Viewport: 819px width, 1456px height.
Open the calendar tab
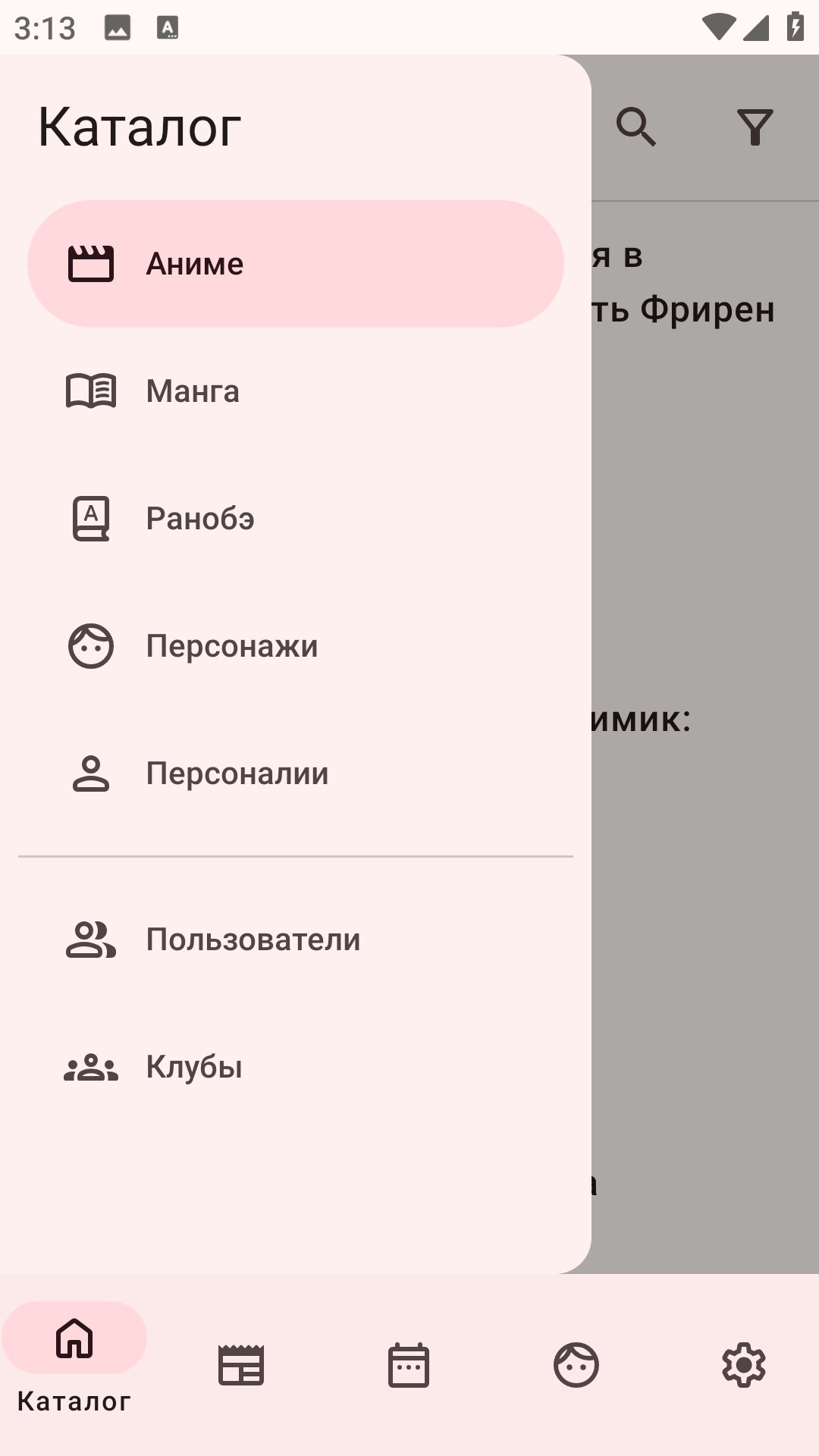pos(409,1365)
